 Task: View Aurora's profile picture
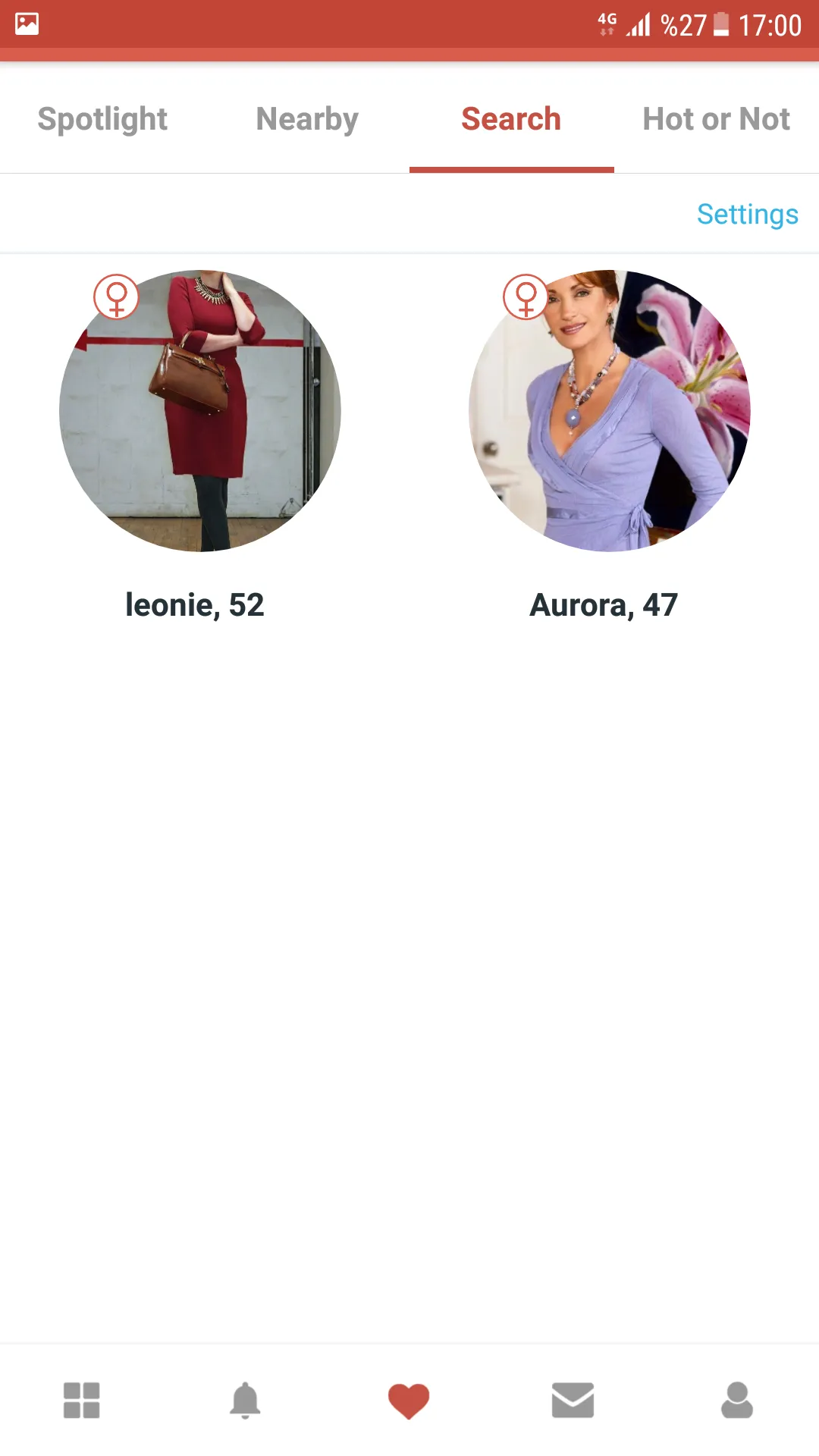(610, 411)
